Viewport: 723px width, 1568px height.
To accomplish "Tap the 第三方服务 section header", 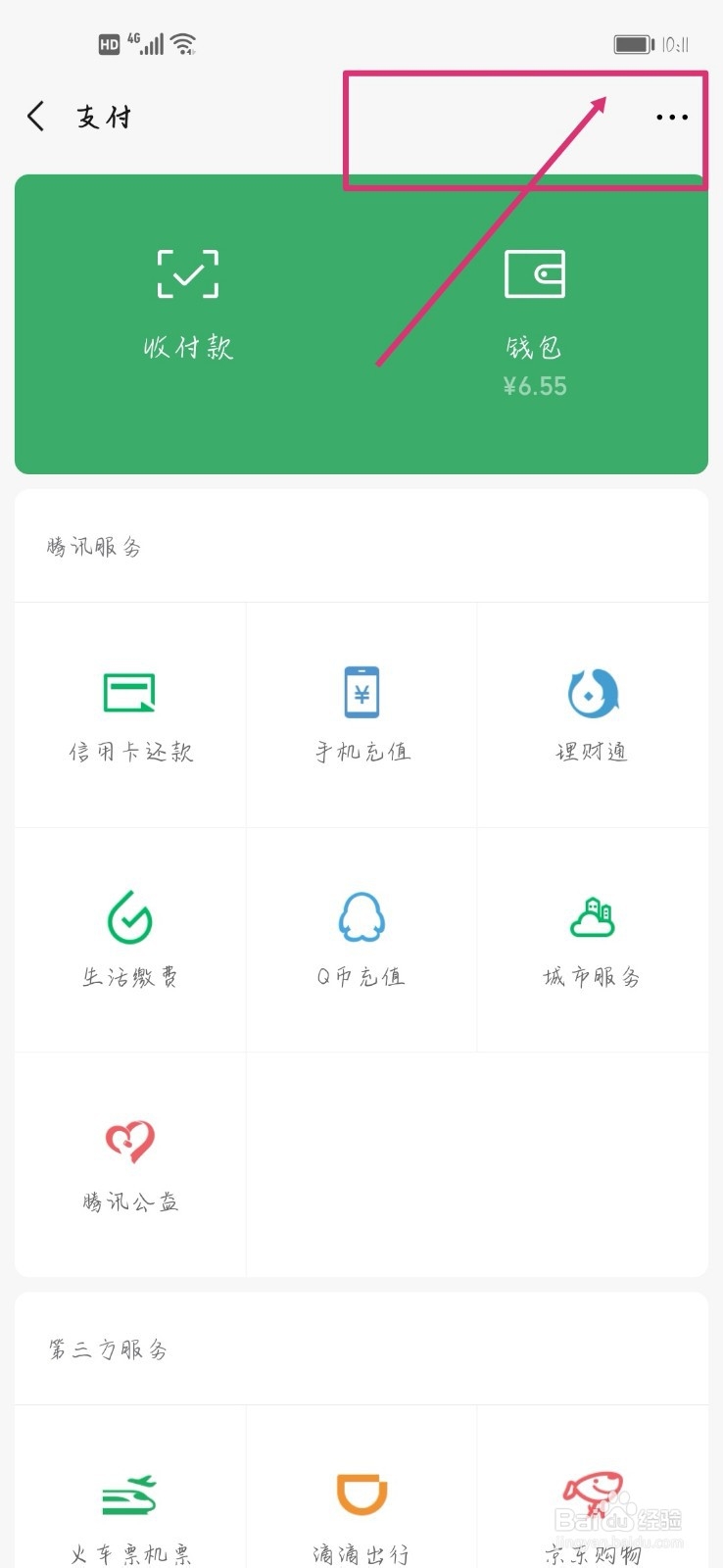I will [106, 1349].
